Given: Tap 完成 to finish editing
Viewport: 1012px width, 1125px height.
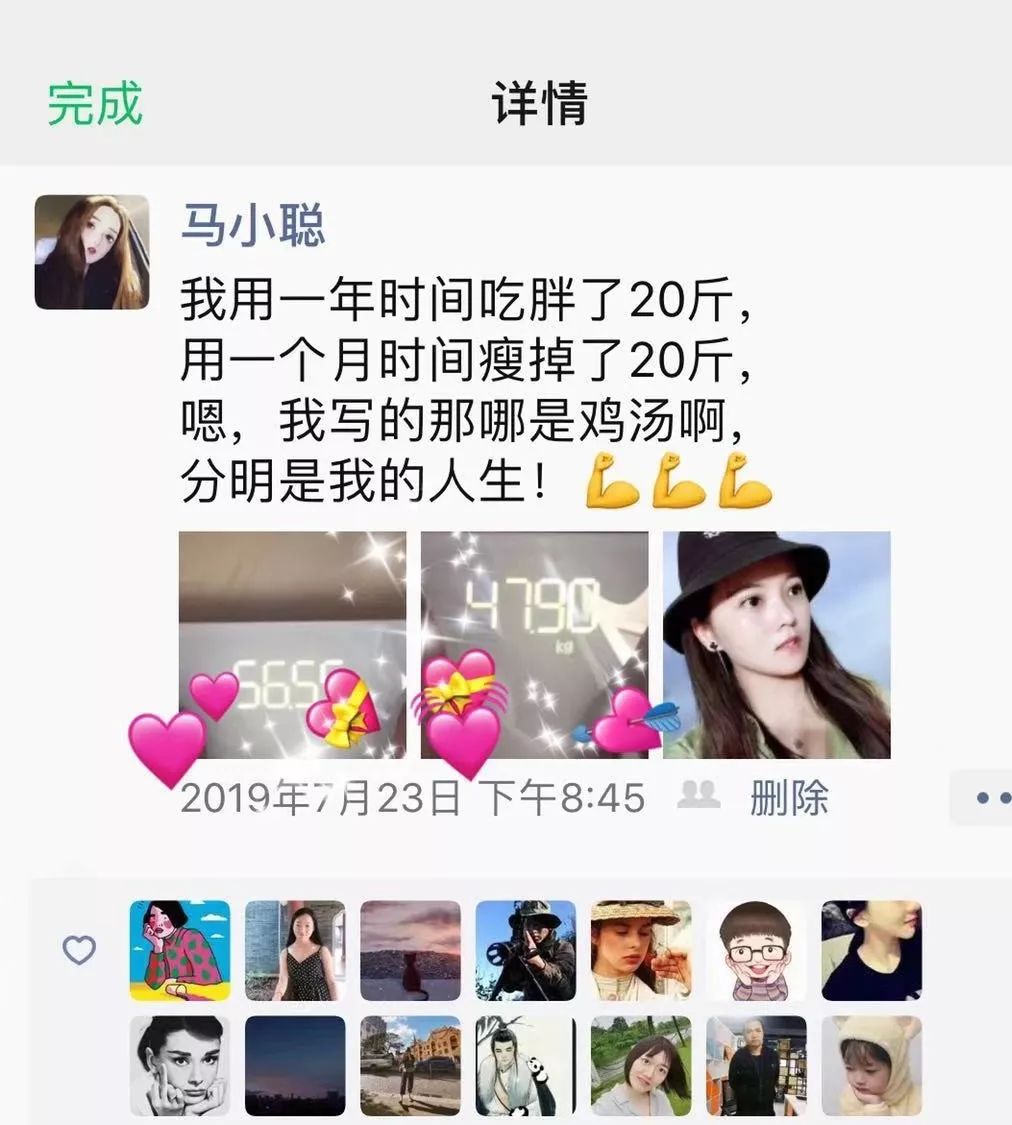Looking at the screenshot, I should coord(91,103).
